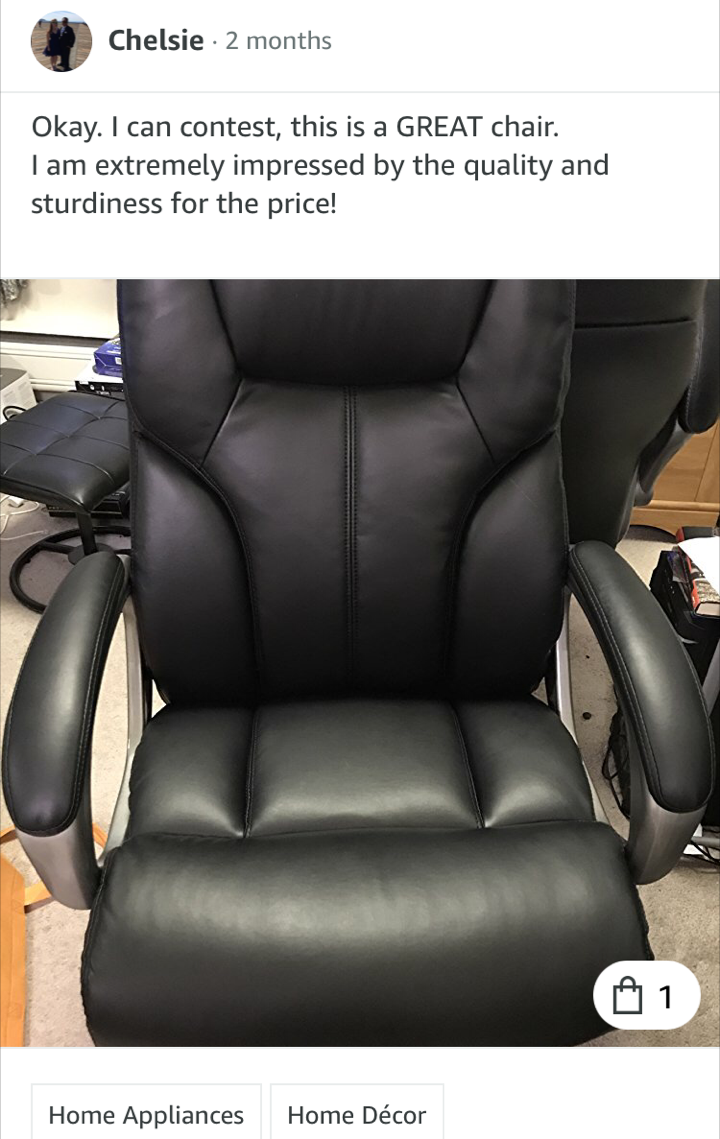
Task: Select the Home Décor chip
Action: (356, 1114)
